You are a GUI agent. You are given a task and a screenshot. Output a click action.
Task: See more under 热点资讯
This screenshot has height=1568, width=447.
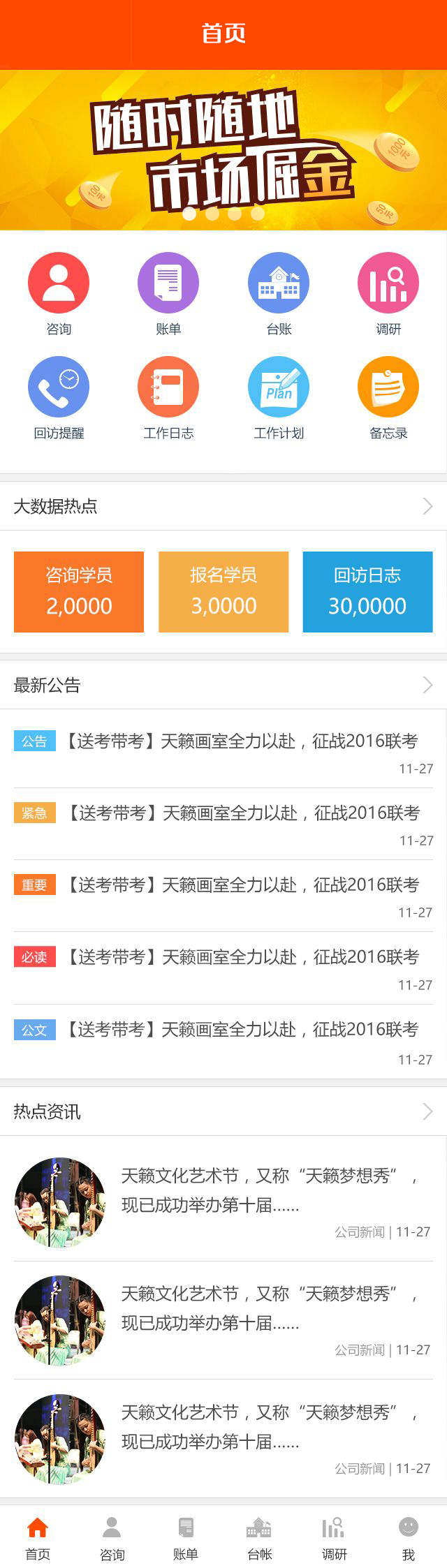pyautogui.click(x=427, y=1111)
